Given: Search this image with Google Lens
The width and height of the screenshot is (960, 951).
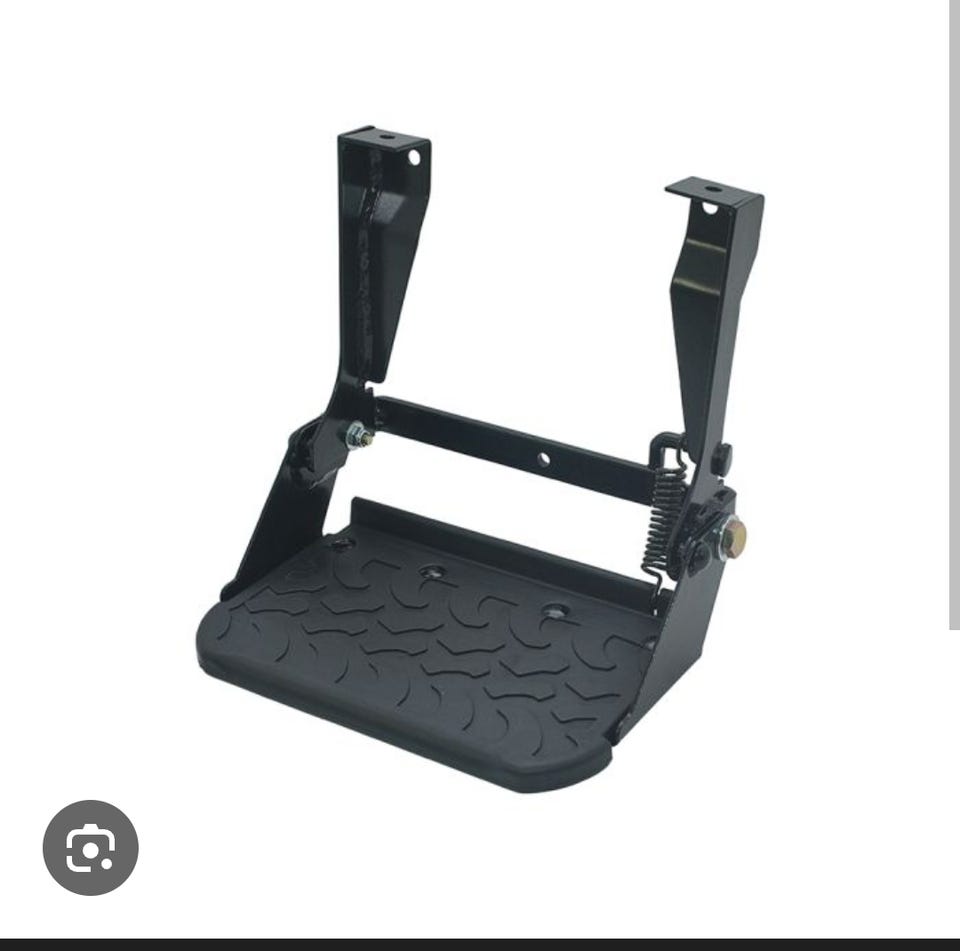Looking at the screenshot, I should coord(90,847).
